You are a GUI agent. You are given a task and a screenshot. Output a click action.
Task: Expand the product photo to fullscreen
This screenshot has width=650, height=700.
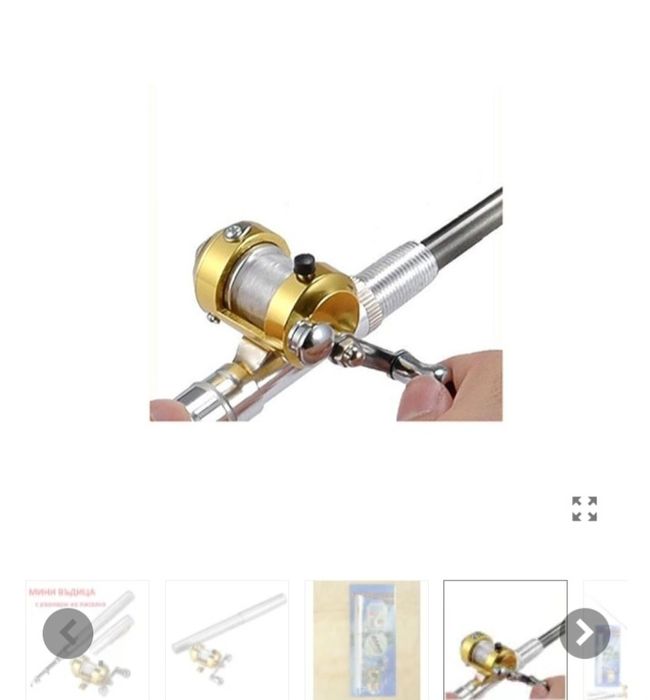click(584, 509)
